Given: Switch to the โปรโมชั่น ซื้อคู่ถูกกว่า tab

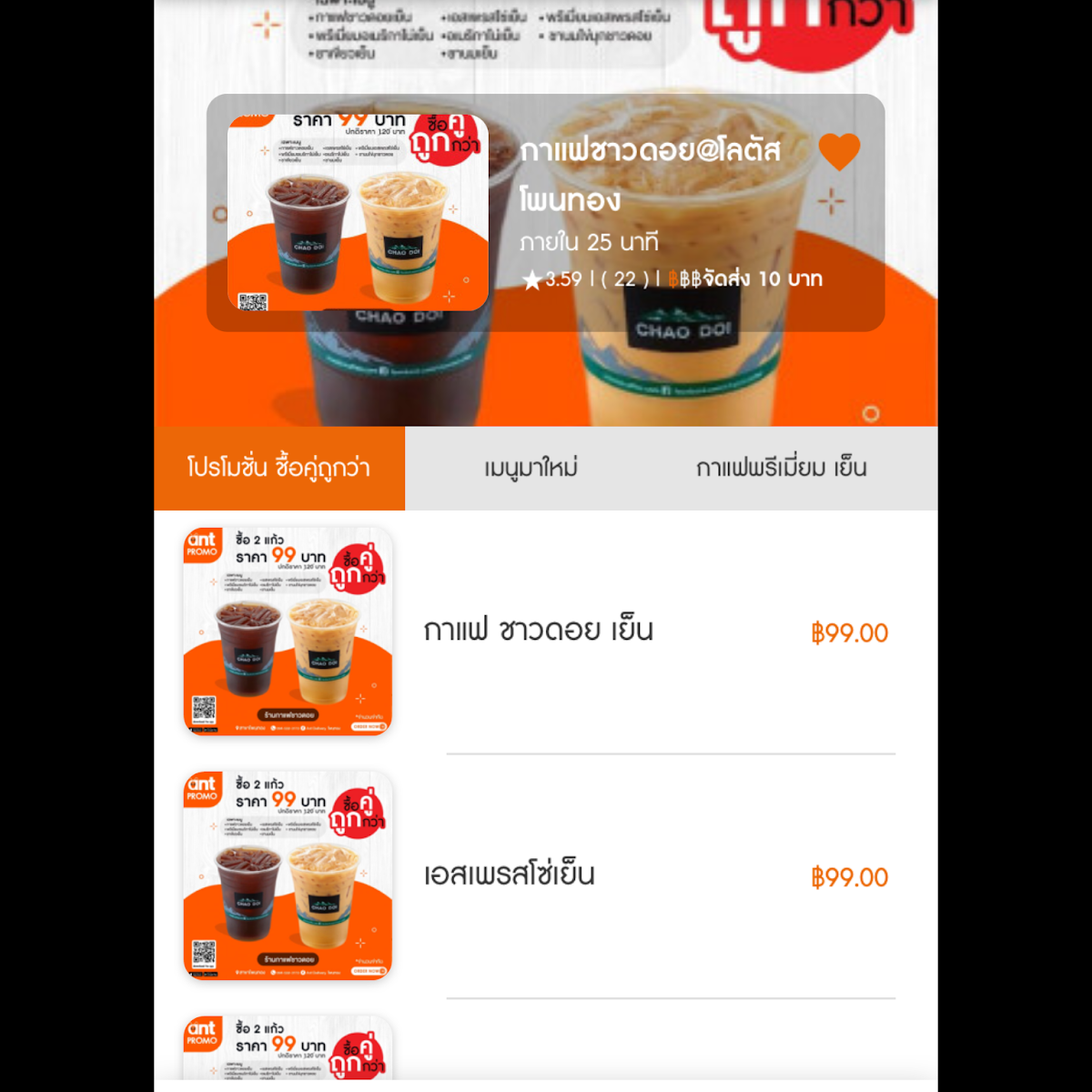Looking at the screenshot, I should [x=279, y=468].
